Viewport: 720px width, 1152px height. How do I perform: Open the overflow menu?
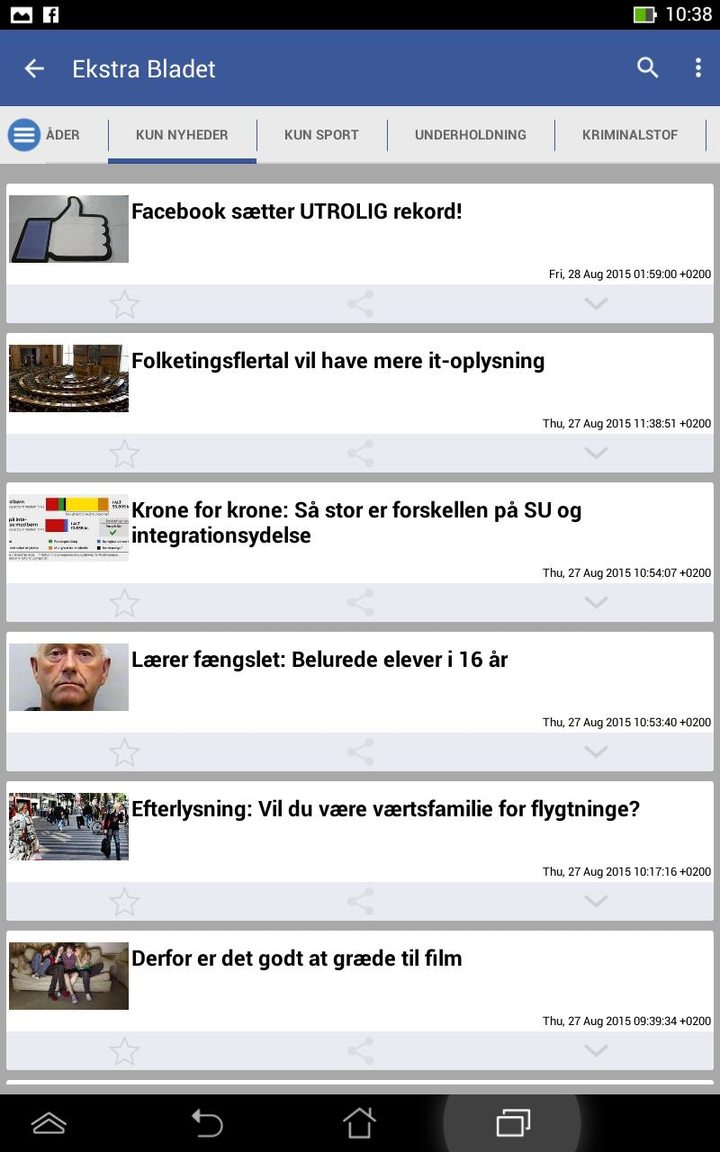tap(698, 68)
